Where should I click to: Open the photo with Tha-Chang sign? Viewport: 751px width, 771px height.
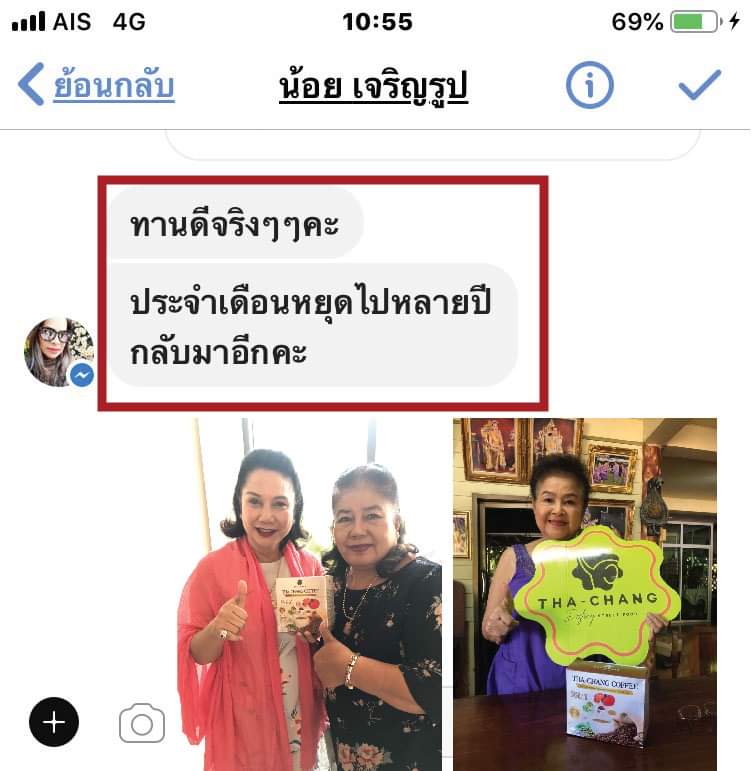tap(584, 594)
